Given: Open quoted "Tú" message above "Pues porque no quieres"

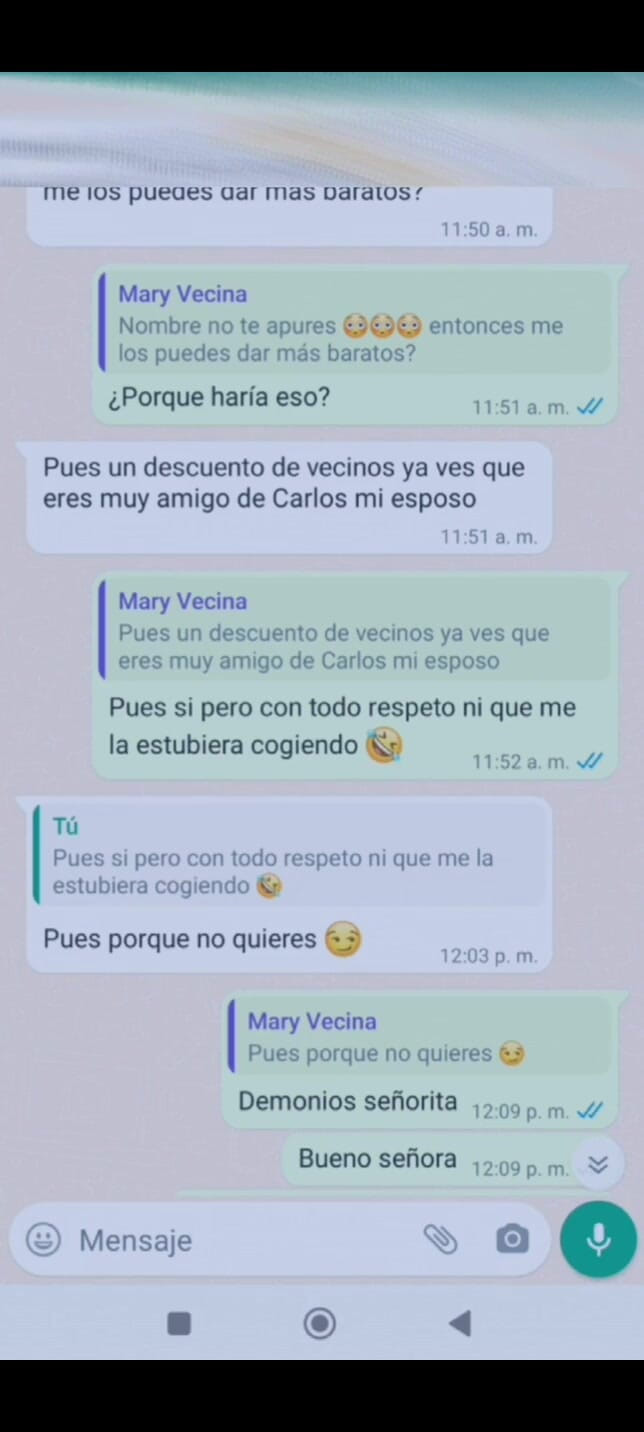Looking at the screenshot, I should pos(290,856).
